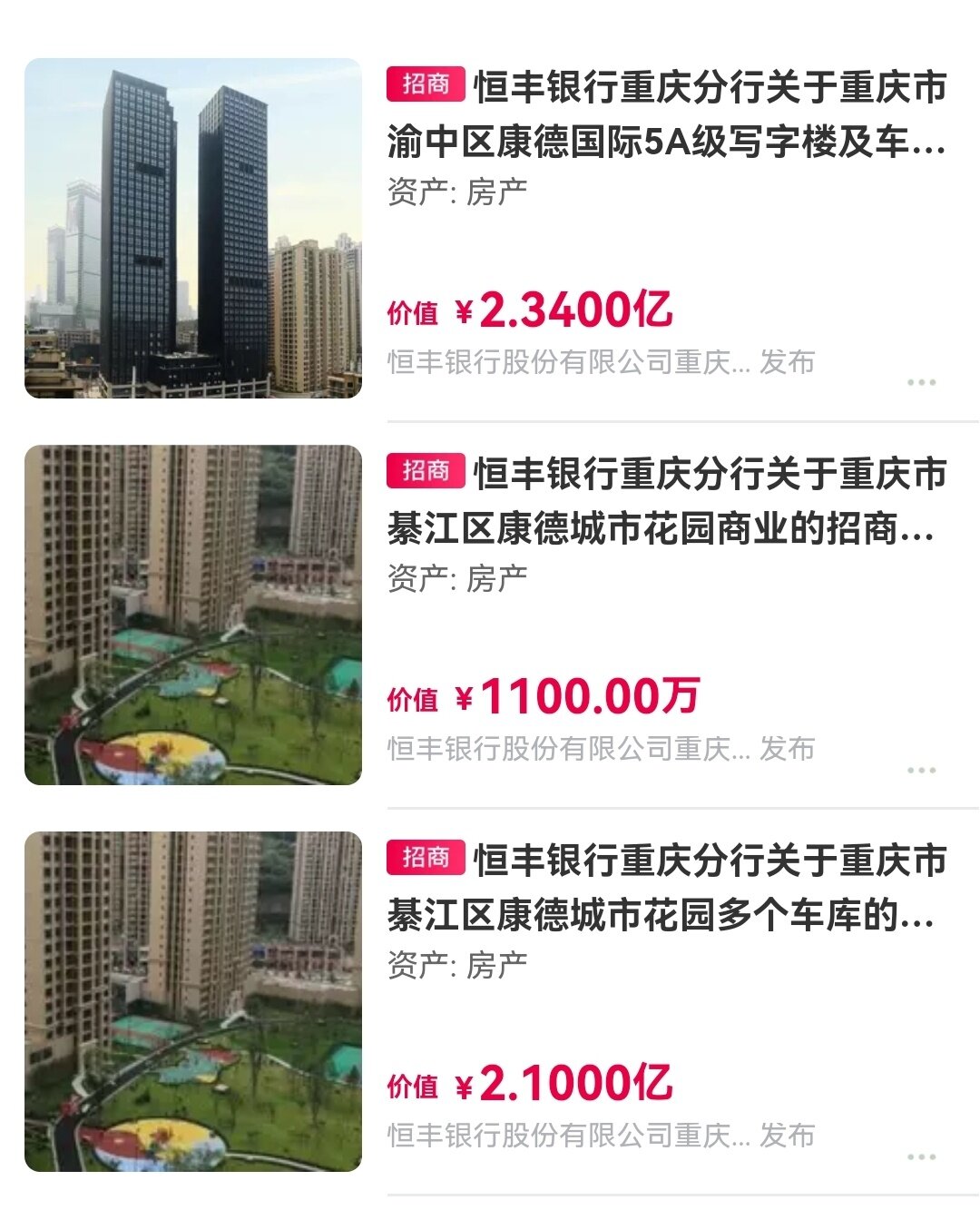980x1210 pixels.
Task: Open more options for the ¥1100.00万 listing
Action: [921, 771]
